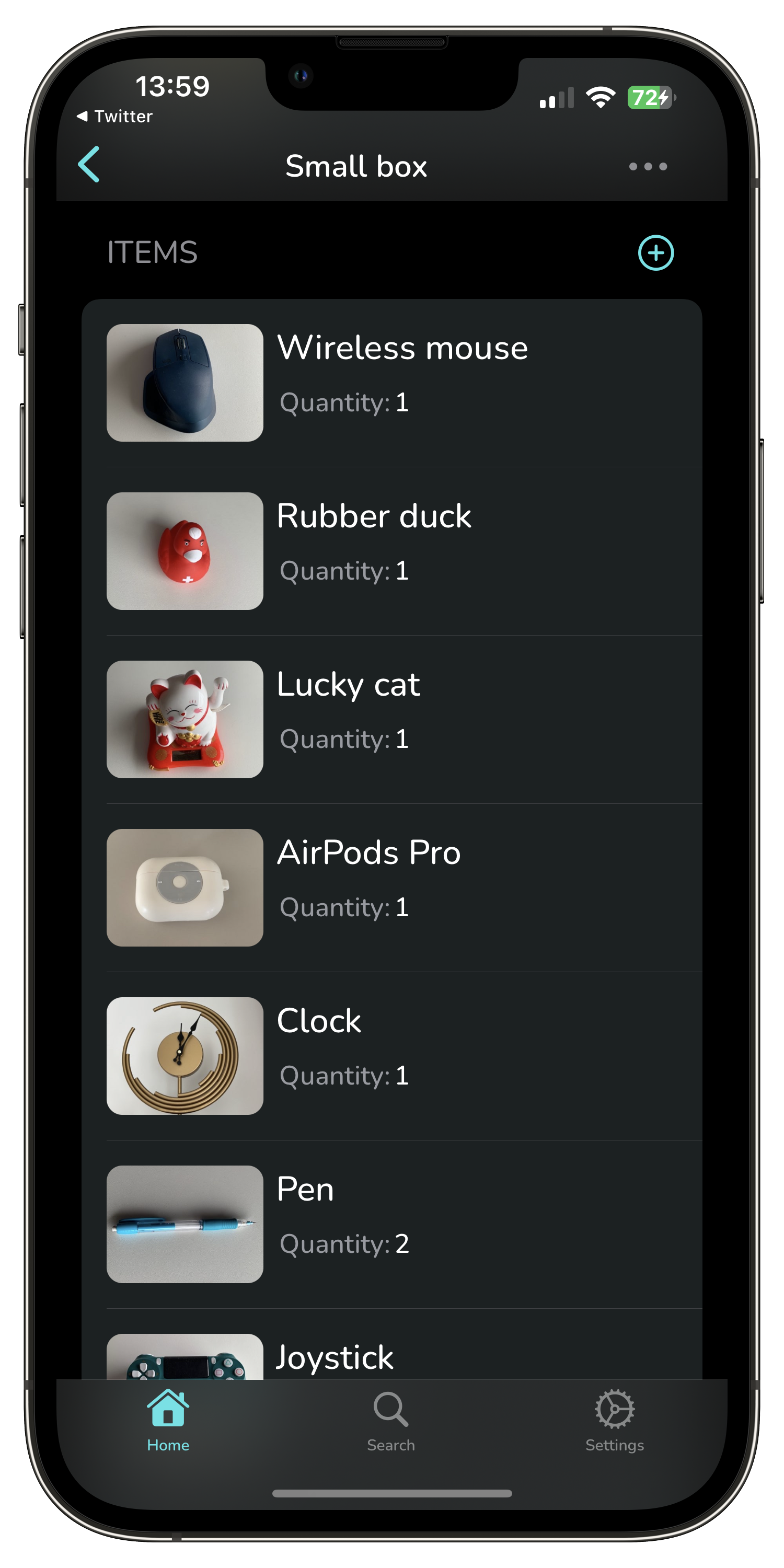The image size is (784, 1568).
Task: View the Rubber duck item
Action: coord(392,551)
